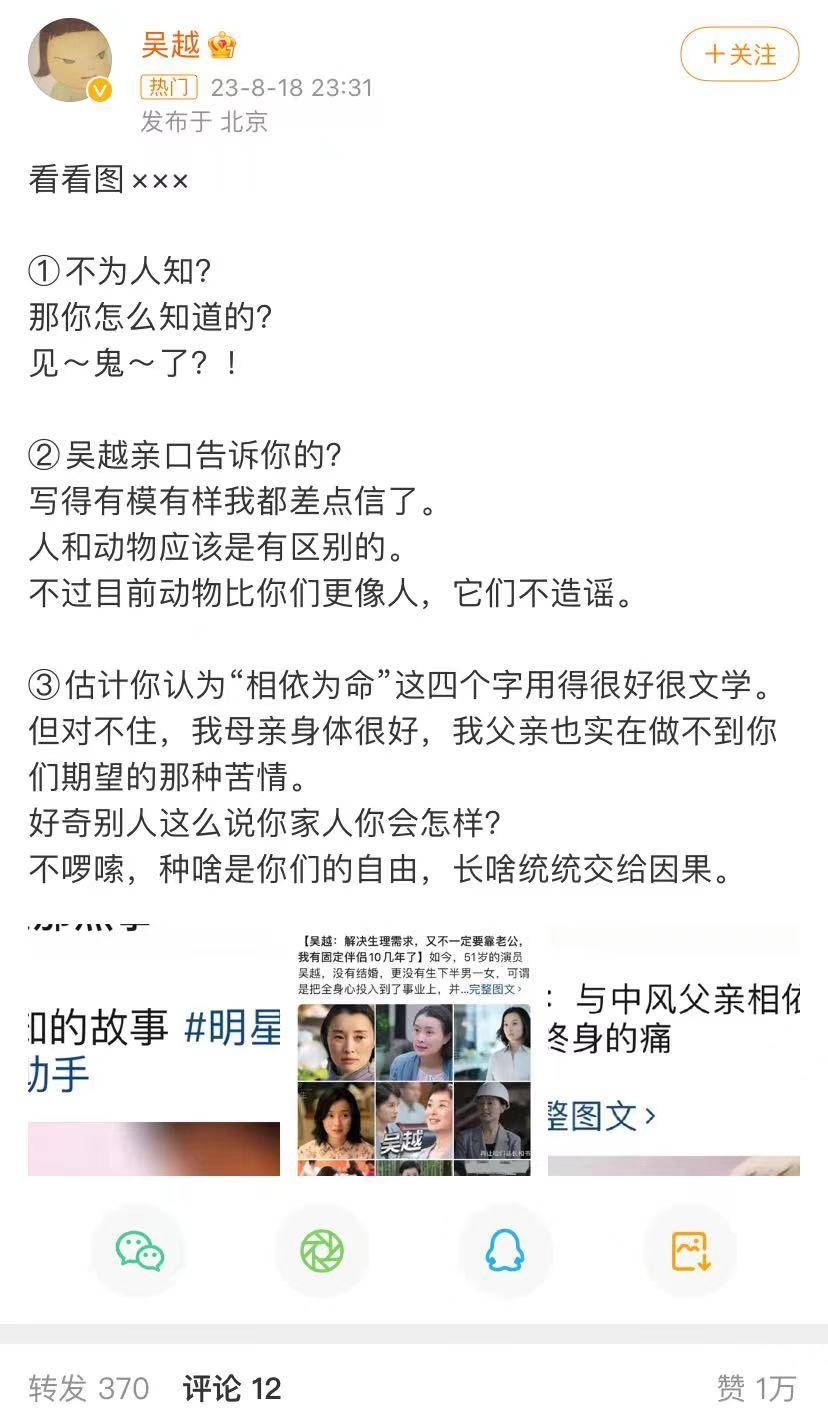Open the first attached image
Image resolution: width=828 pixels, height=1419 pixels.
pyautogui.click(x=154, y=1050)
